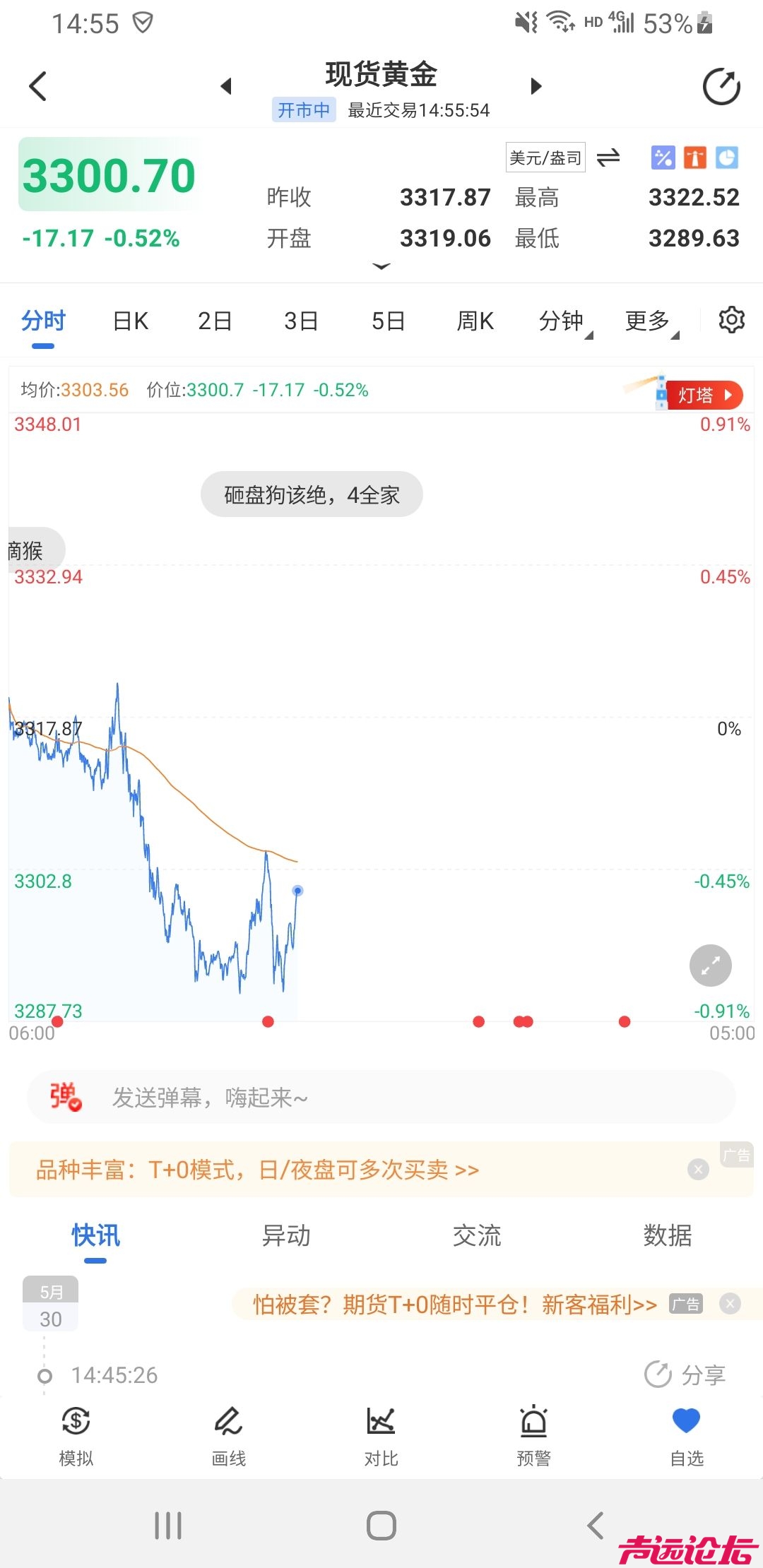Toggle 自选 favorite heart
Image resolution: width=763 pixels, height=1568 pixels.
click(x=686, y=1435)
